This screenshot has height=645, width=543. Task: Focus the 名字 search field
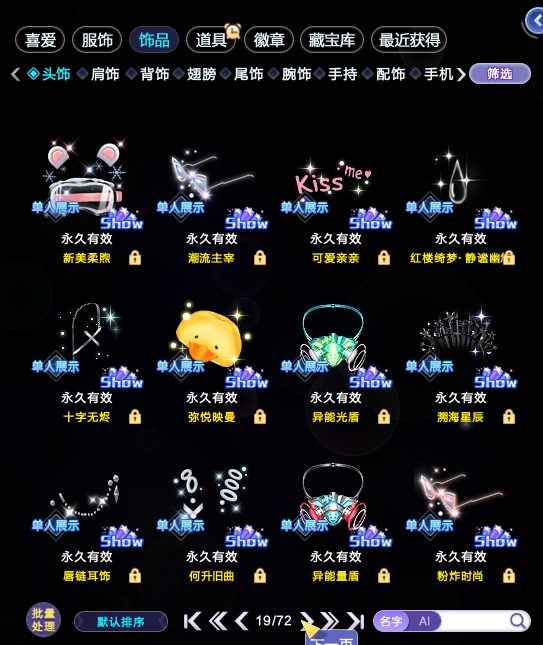[x=452, y=621]
